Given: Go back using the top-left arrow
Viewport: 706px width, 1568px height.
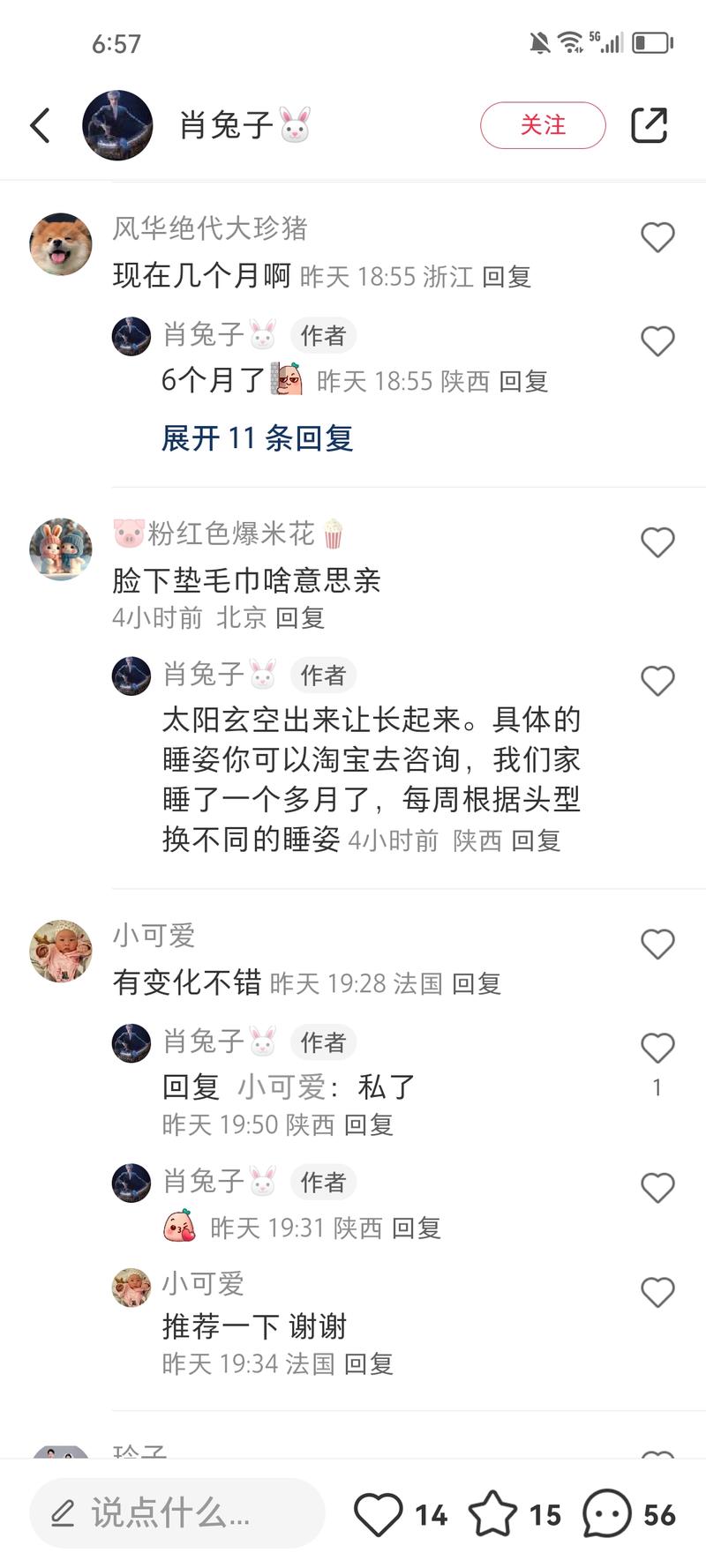Looking at the screenshot, I should click(x=41, y=125).
